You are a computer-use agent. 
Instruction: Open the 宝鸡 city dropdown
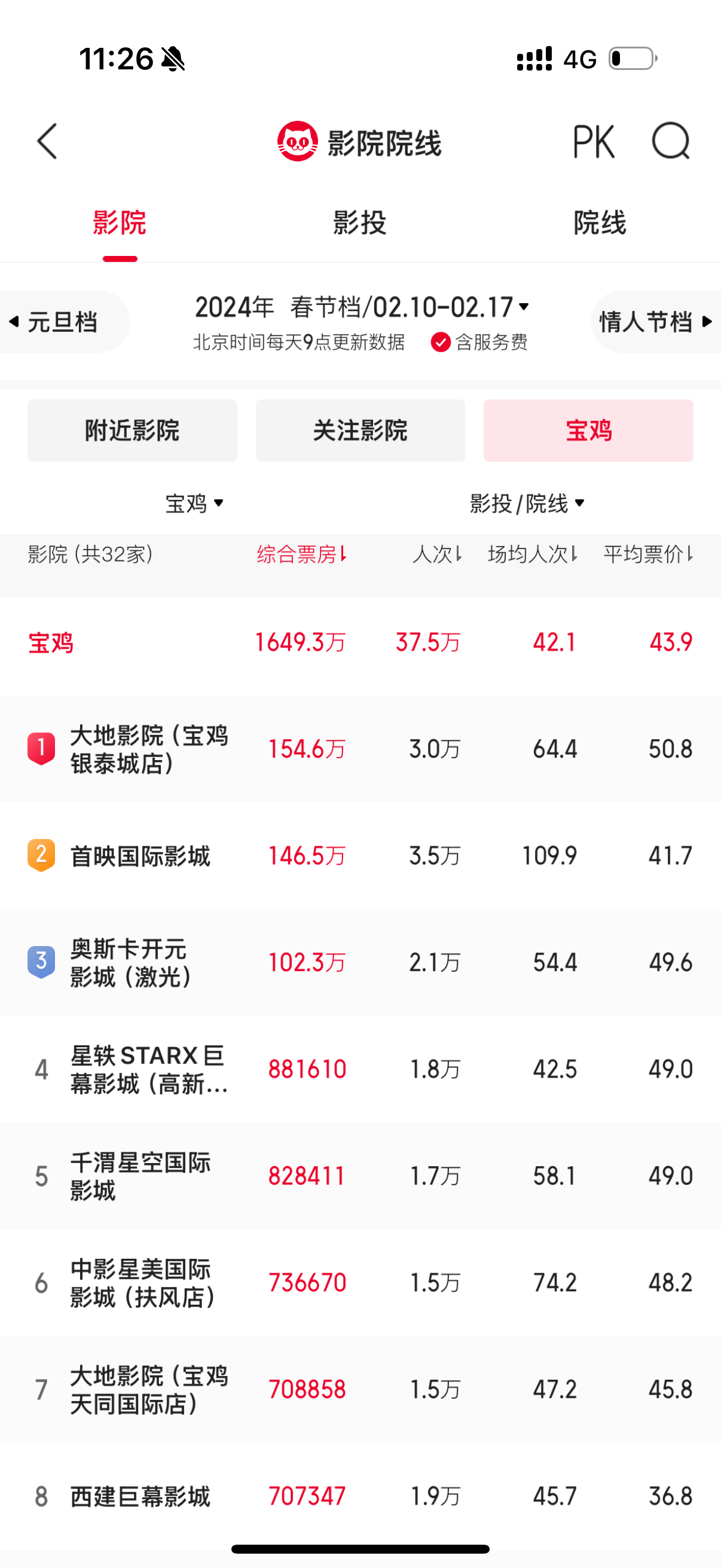(x=195, y=504)
